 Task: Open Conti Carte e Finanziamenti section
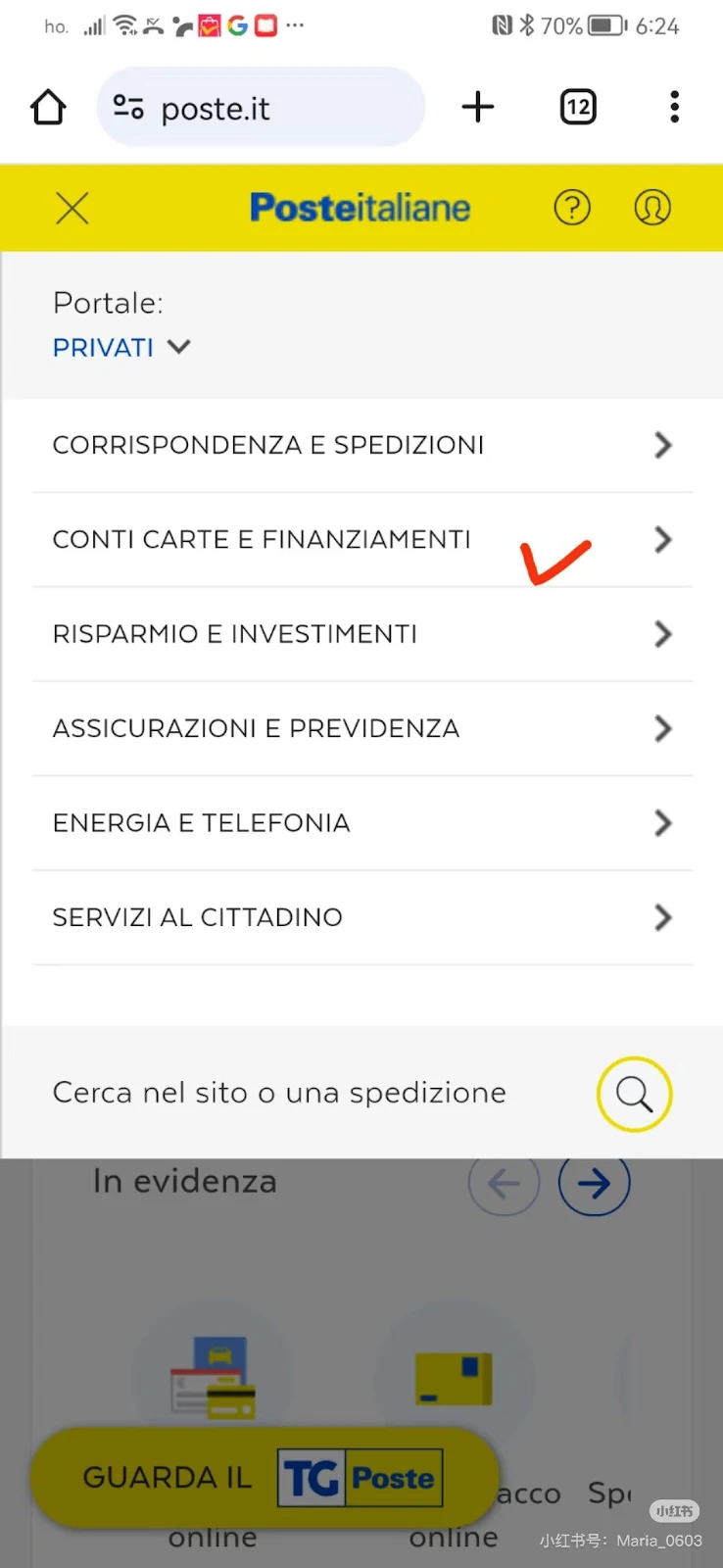click(x=361, y=540)
